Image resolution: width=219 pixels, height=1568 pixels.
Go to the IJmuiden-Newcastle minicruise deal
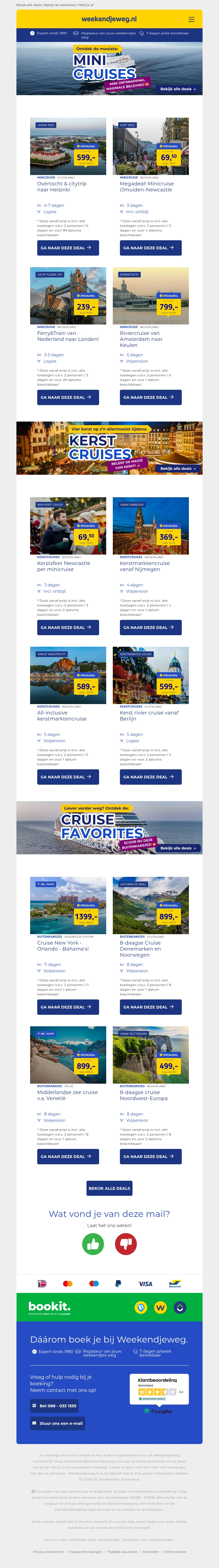(150, 248)
